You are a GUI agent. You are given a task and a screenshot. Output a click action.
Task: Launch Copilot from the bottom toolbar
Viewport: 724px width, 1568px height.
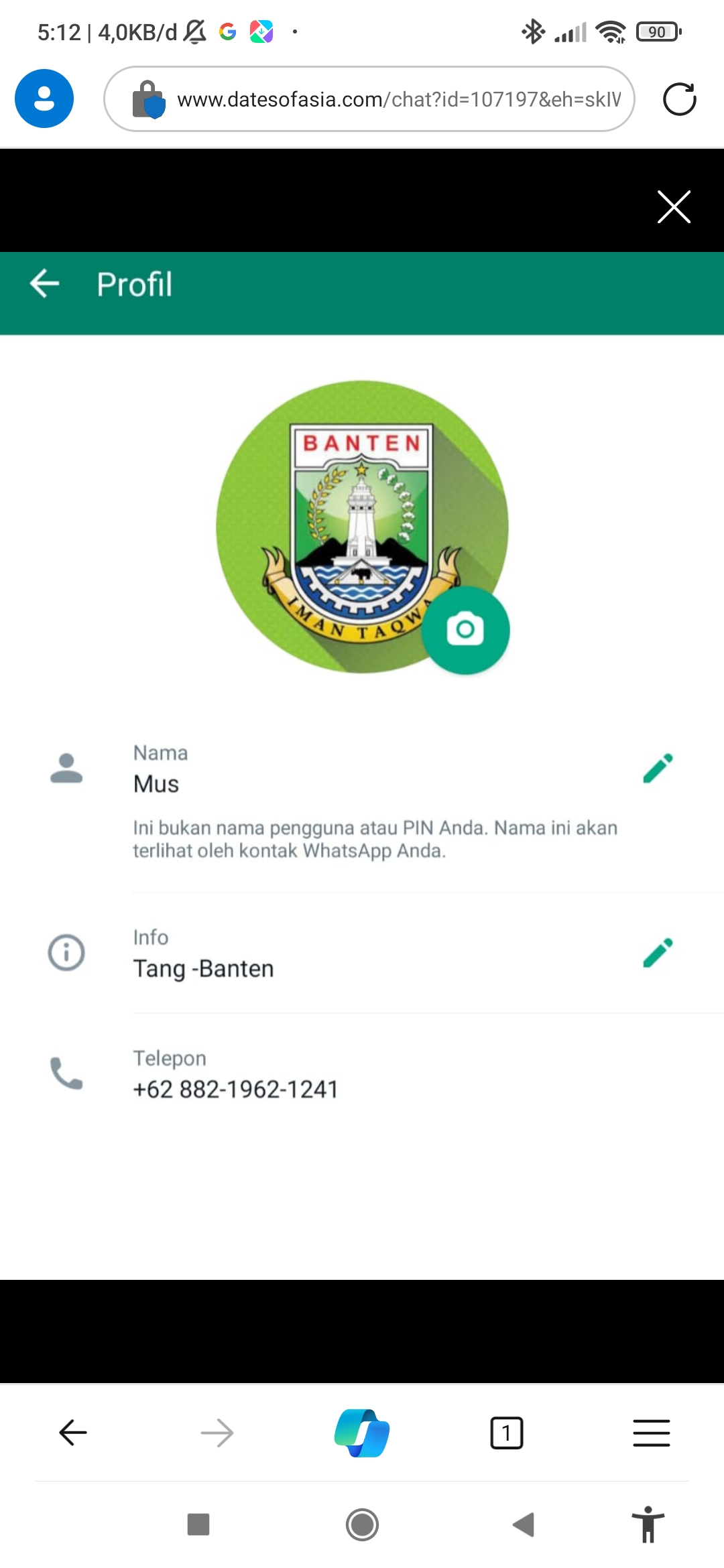point(362,1433)
